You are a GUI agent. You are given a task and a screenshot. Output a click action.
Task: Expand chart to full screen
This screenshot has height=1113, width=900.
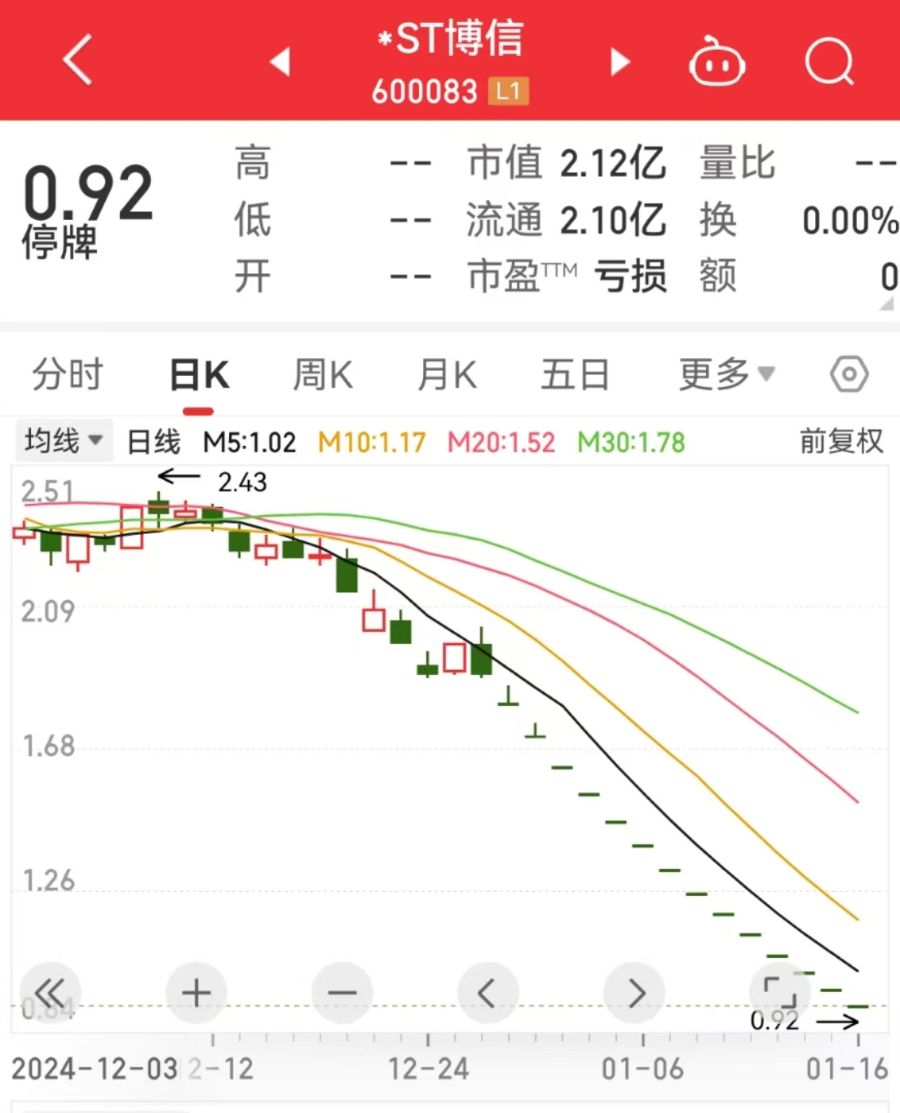click(779, 993)
